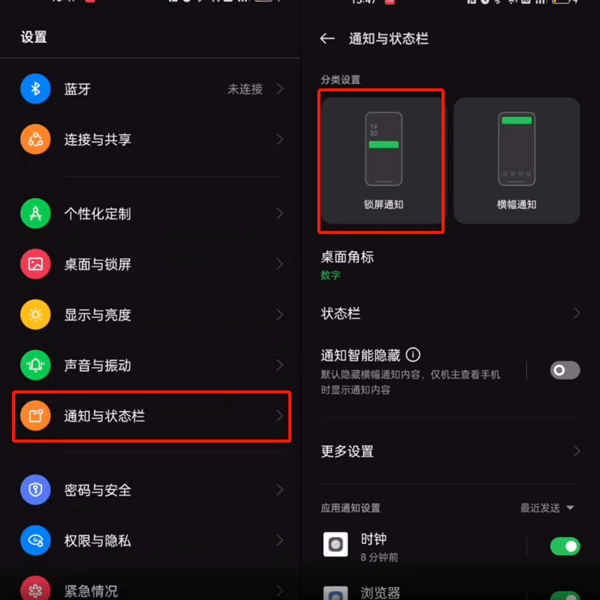Select the 锁屏通知 card
This screenshot has width=600, height=600.
(x=382, y=160)
